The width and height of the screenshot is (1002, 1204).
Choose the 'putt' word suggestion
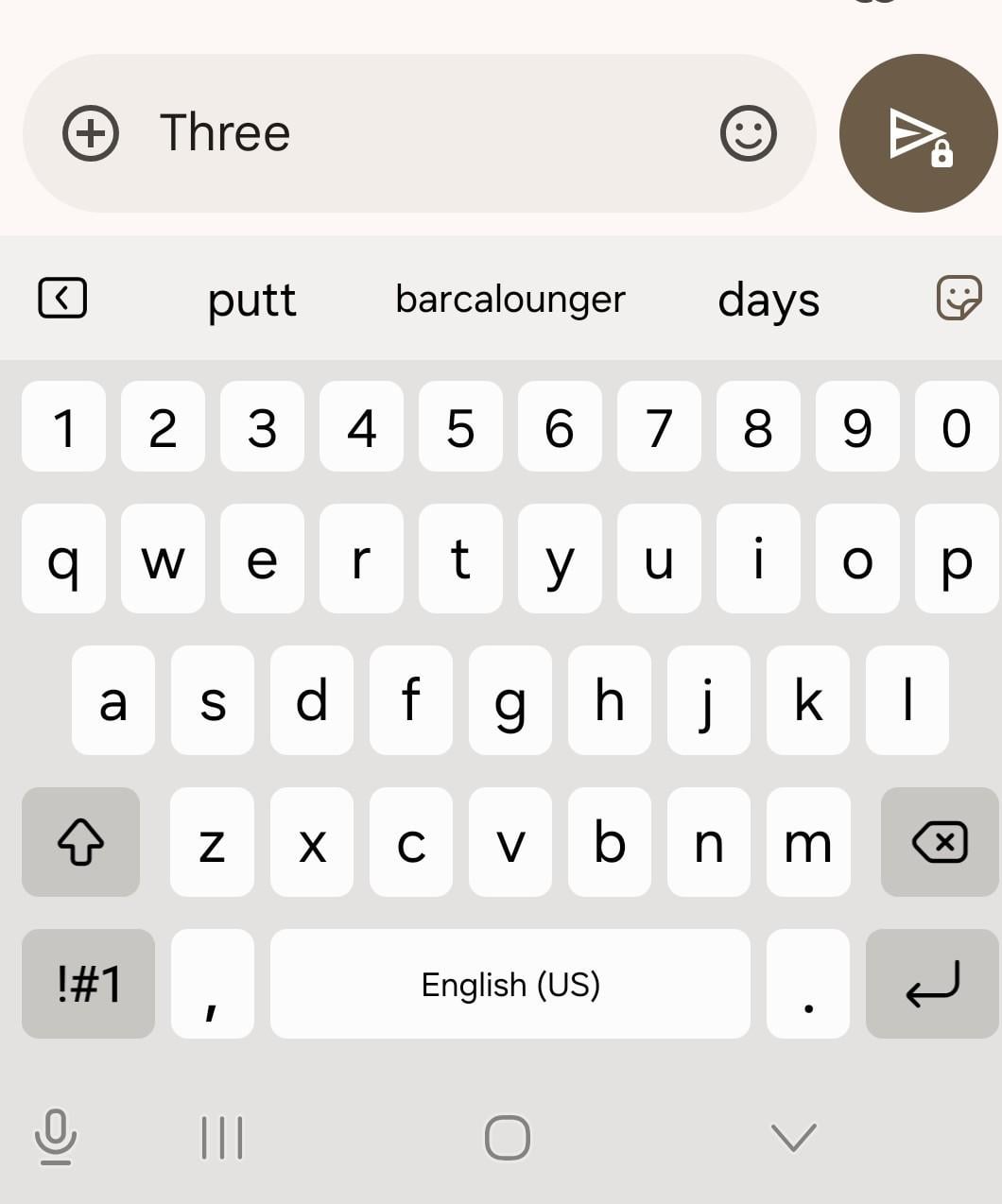251,300
